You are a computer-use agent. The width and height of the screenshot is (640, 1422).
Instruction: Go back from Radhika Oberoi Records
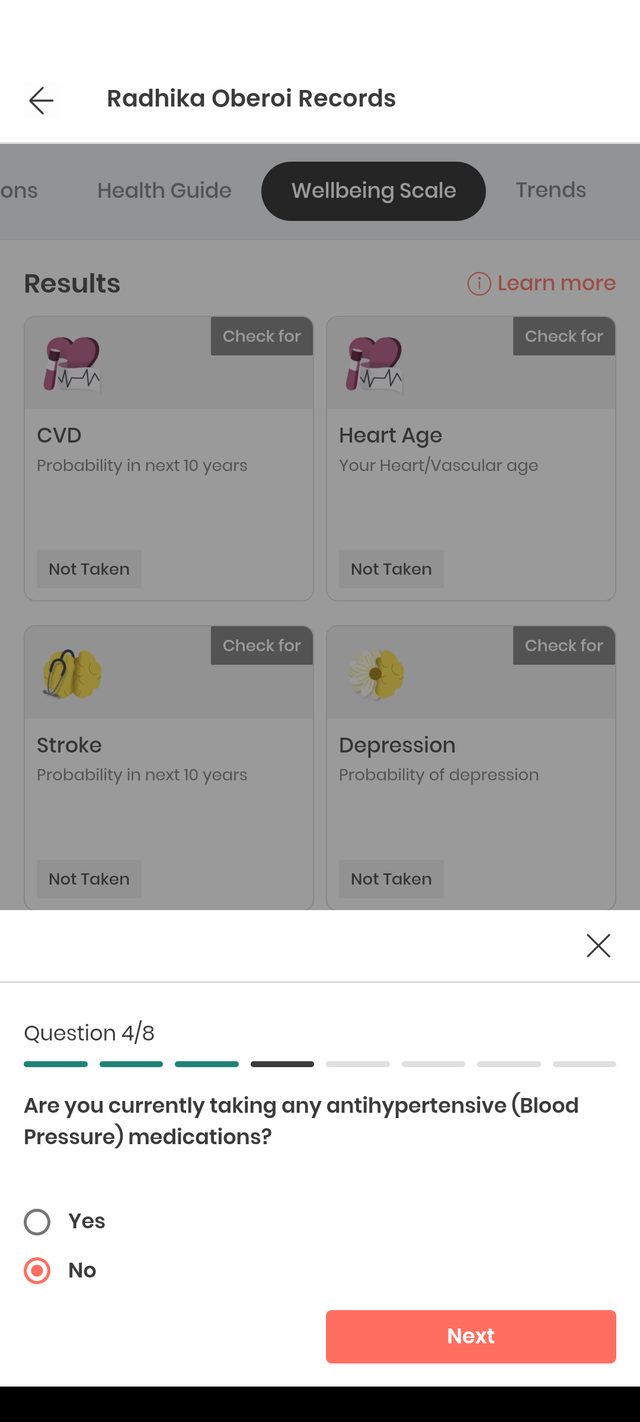pos(41,100)
